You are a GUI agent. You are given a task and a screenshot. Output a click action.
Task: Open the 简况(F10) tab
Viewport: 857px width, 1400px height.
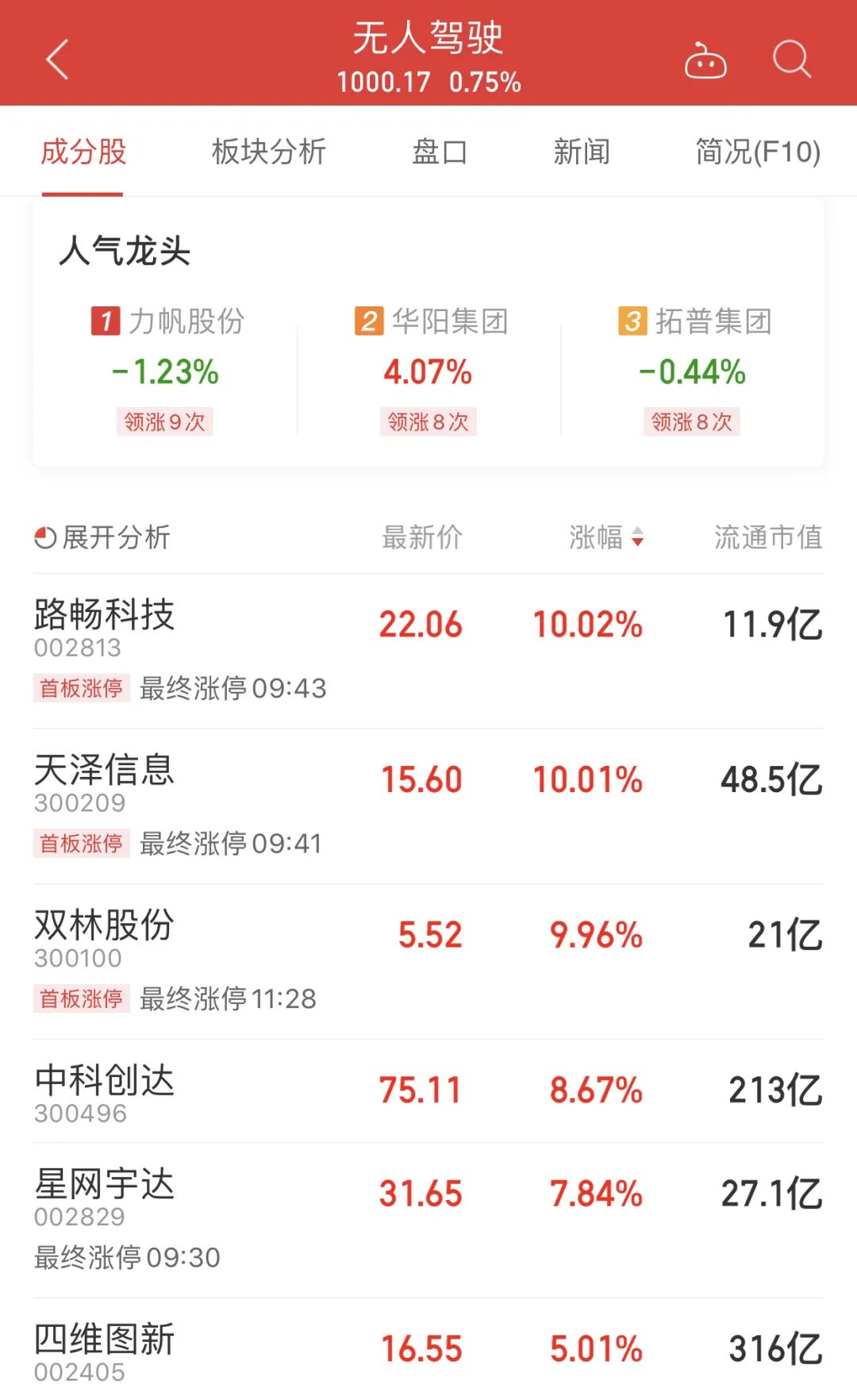click(x=758, y=152)
